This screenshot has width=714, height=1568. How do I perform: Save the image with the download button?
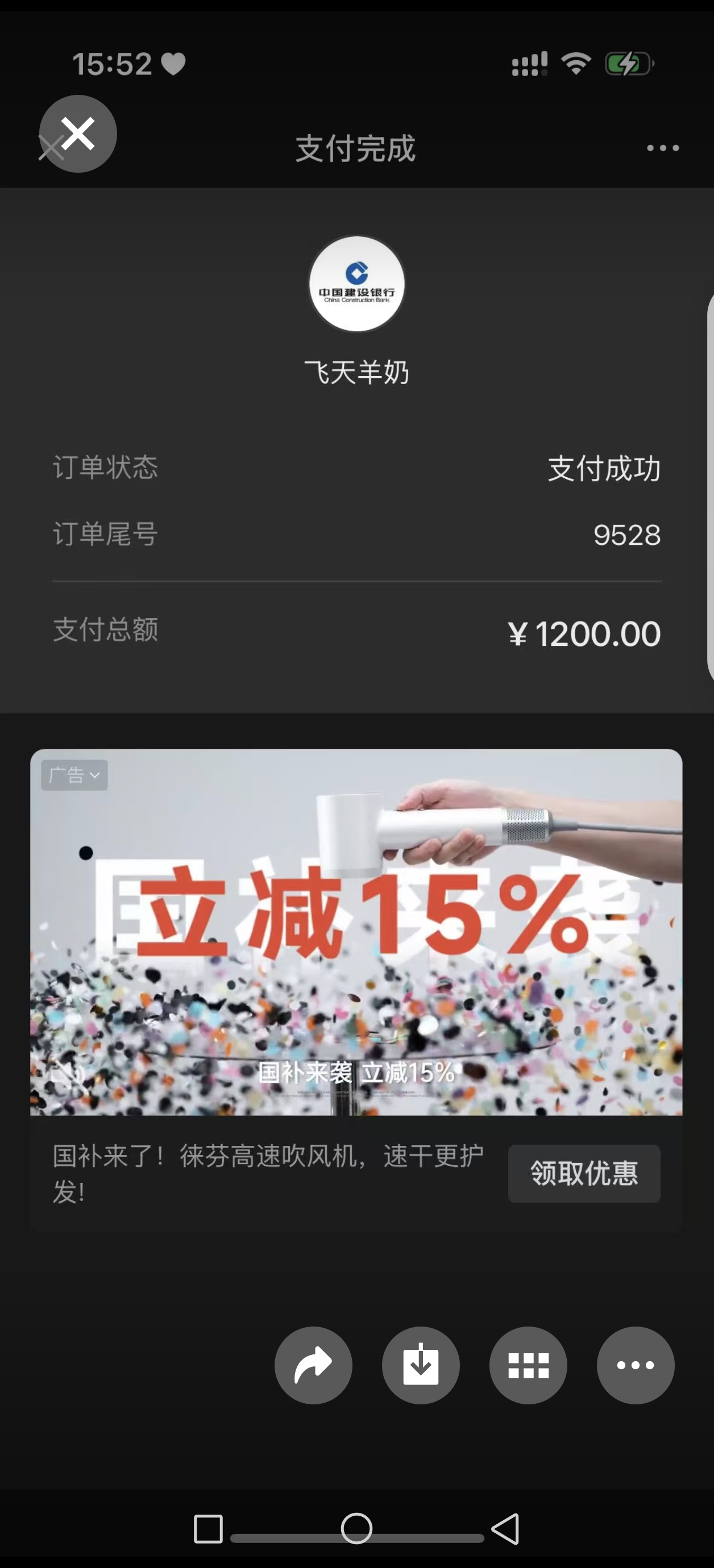(x=420, y=1365)
